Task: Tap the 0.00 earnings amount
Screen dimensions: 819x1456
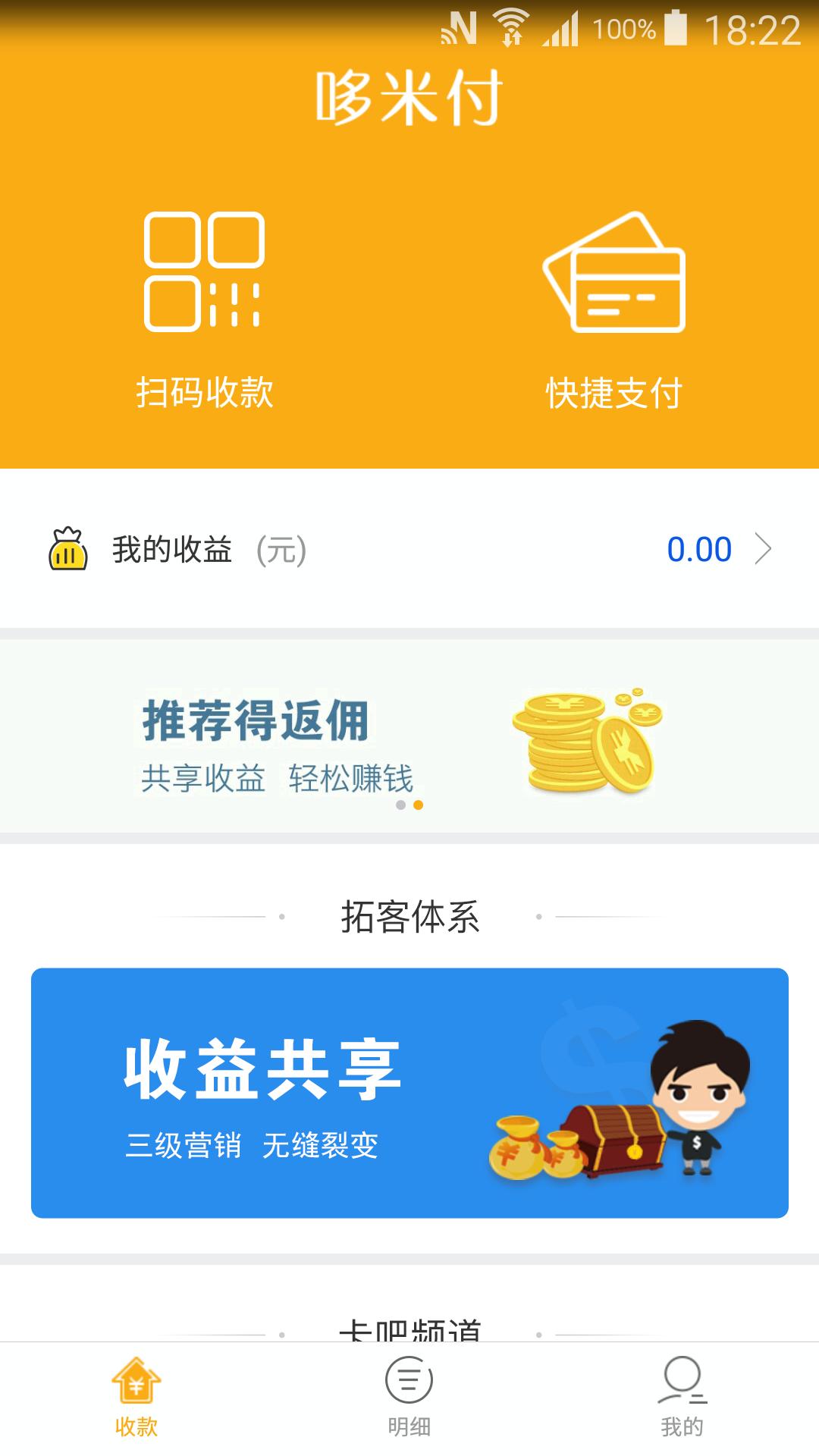Action: pyautogui.click(x=698, y=550)
